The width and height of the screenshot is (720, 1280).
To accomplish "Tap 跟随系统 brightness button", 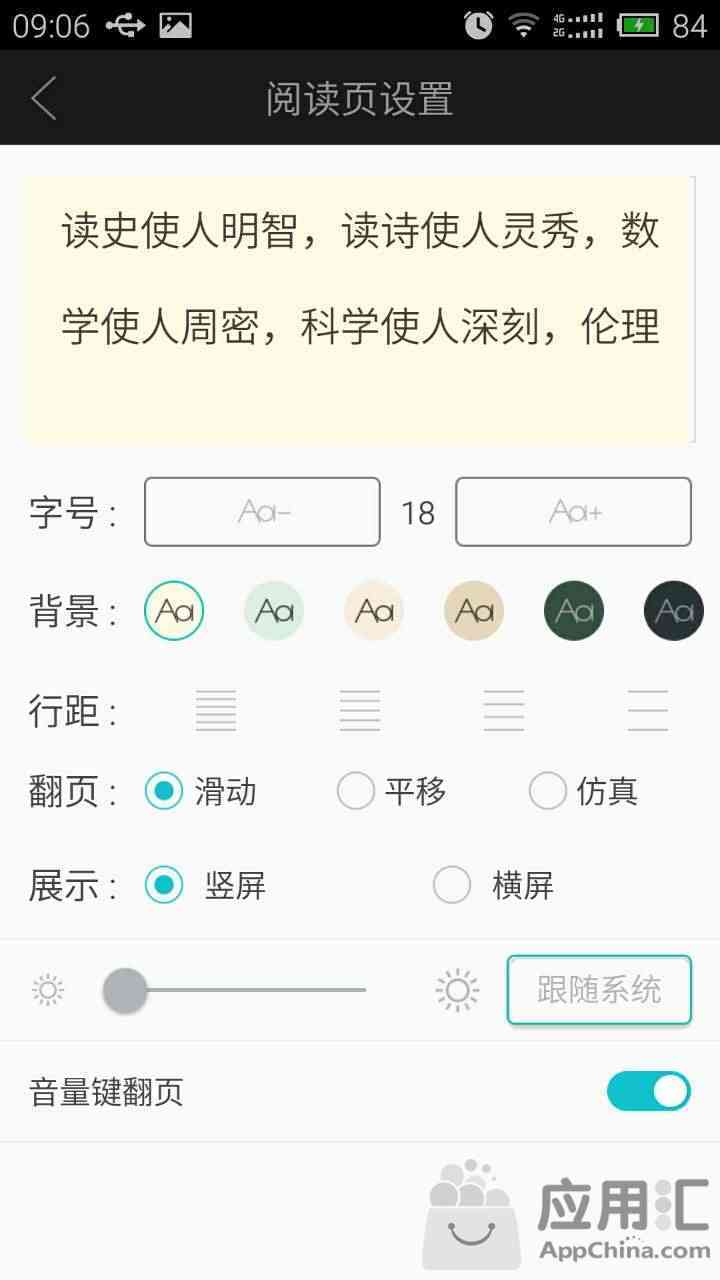I will pyautogui.click(x=599, y=990).
